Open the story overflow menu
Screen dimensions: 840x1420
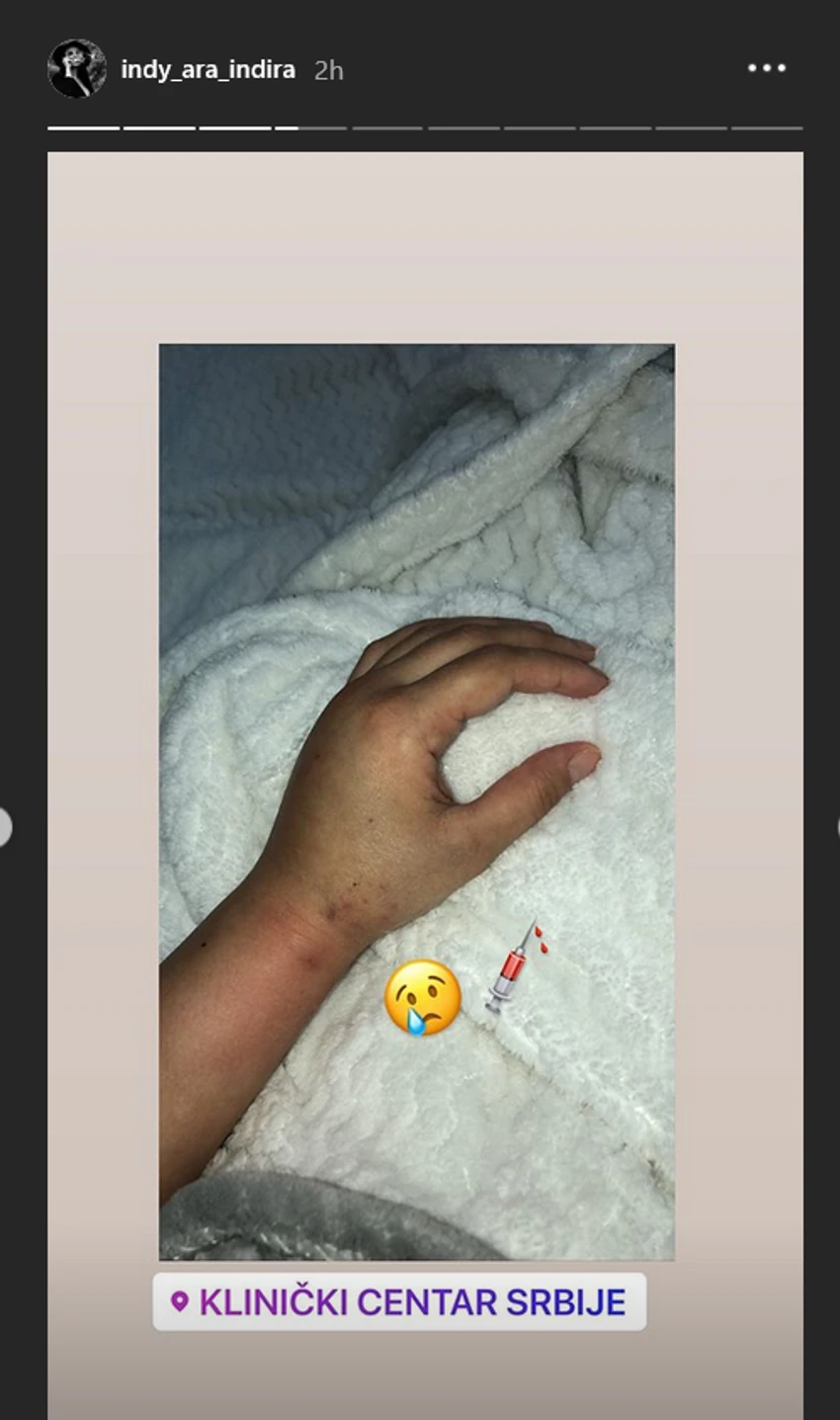point(766,68)
